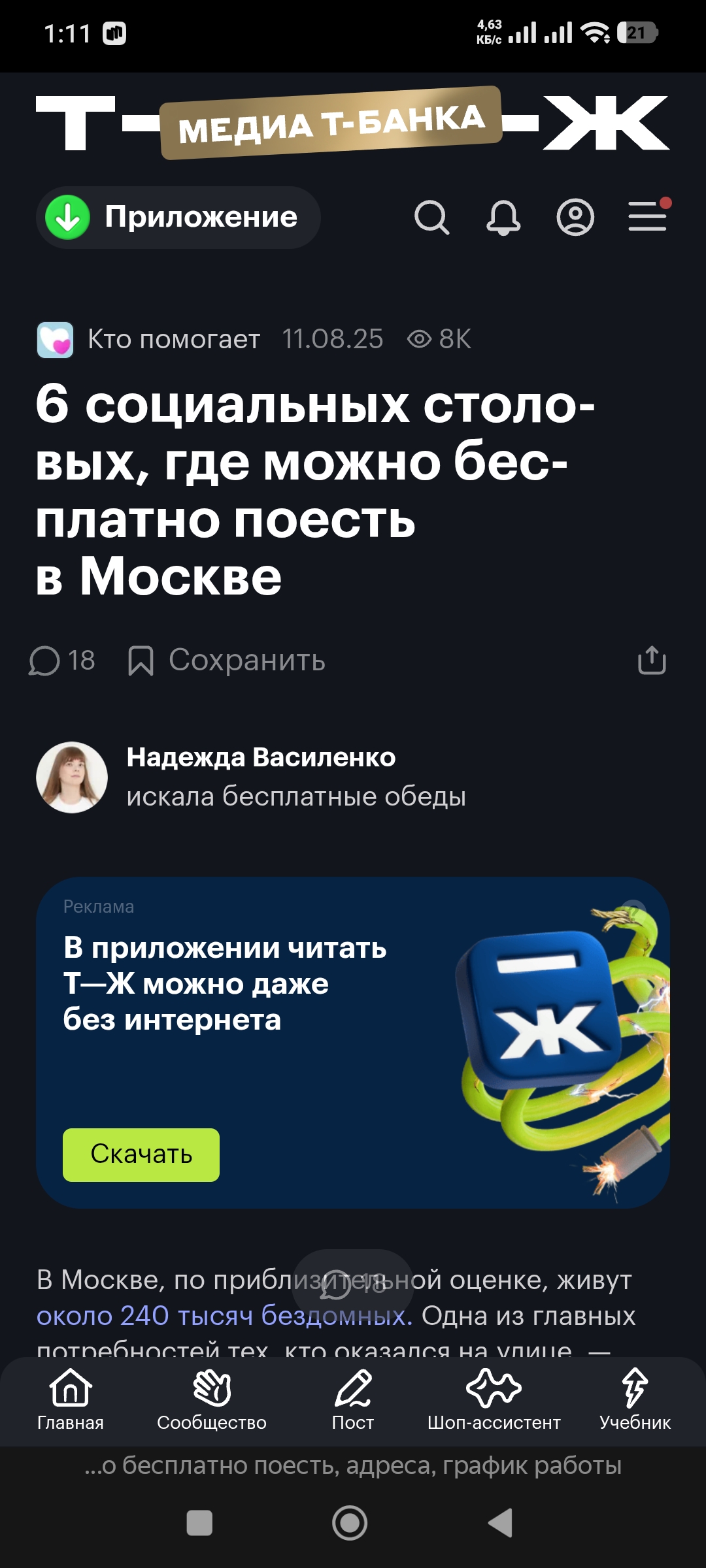Save article with Сохранить
This screenshot has height=1568, width=706.
(227, 661)
